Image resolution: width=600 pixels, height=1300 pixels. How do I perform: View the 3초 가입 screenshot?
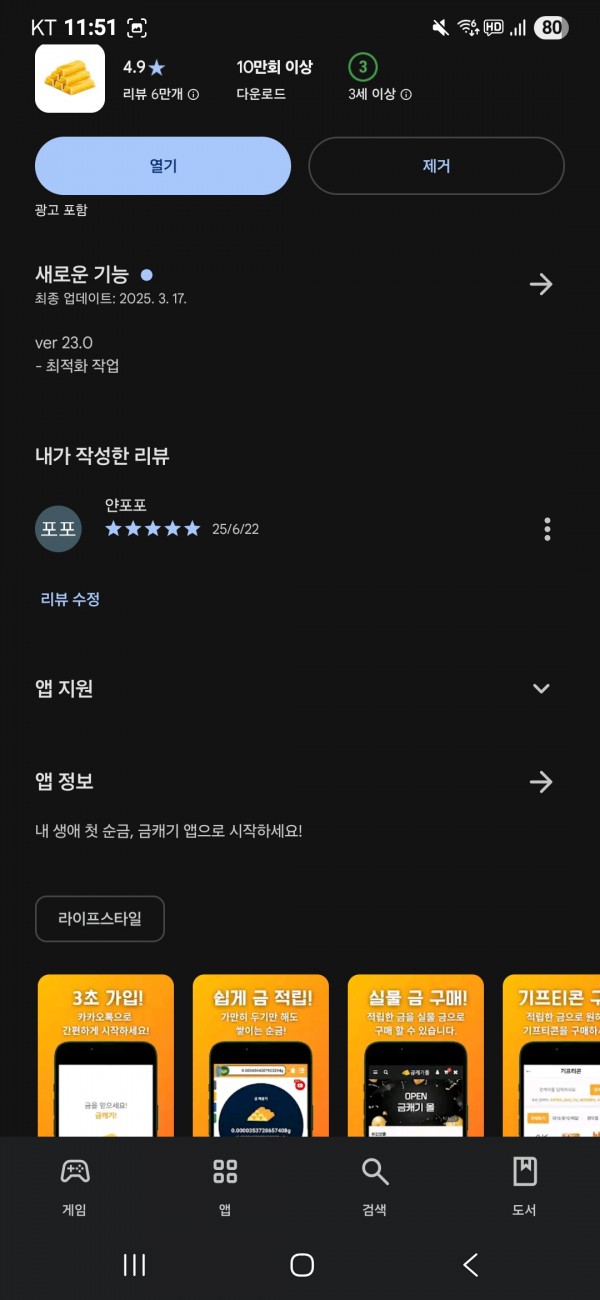pos(106,1055)
